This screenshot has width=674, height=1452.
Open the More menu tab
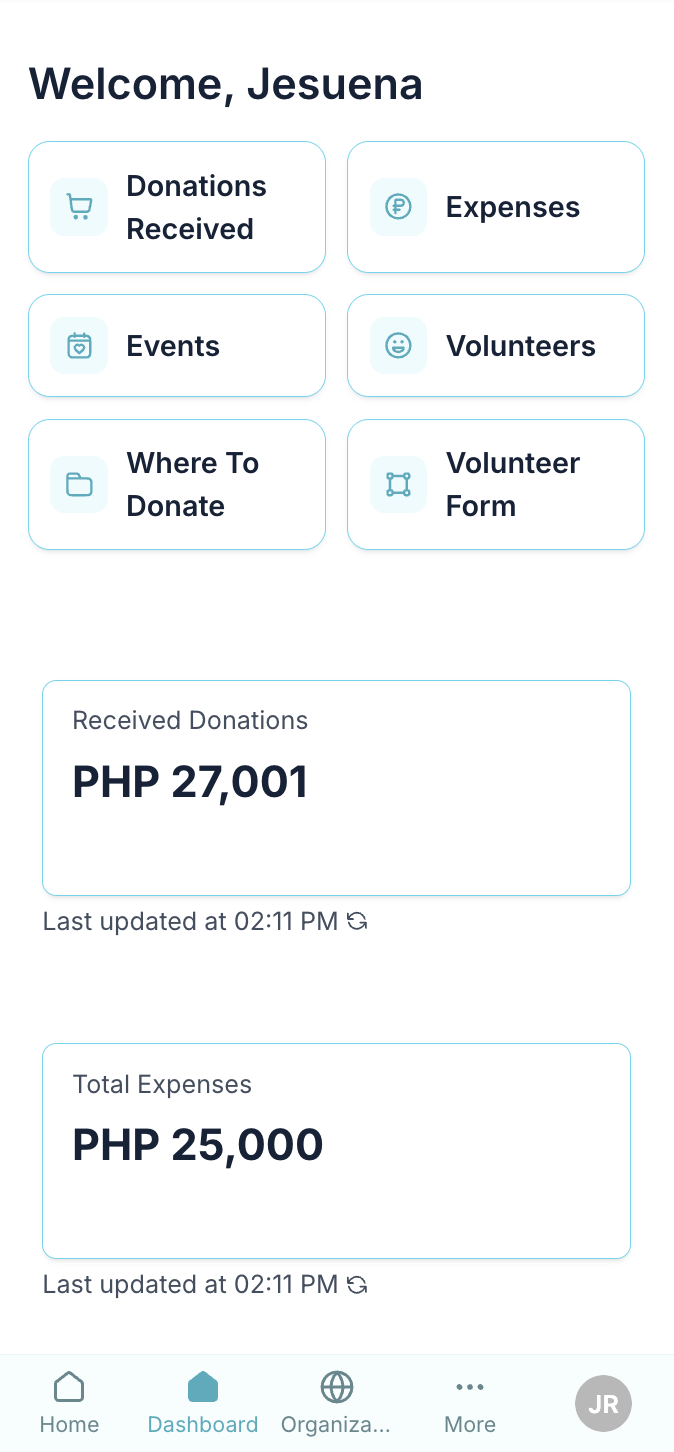pyautogui.click(x=470, y=1402)
